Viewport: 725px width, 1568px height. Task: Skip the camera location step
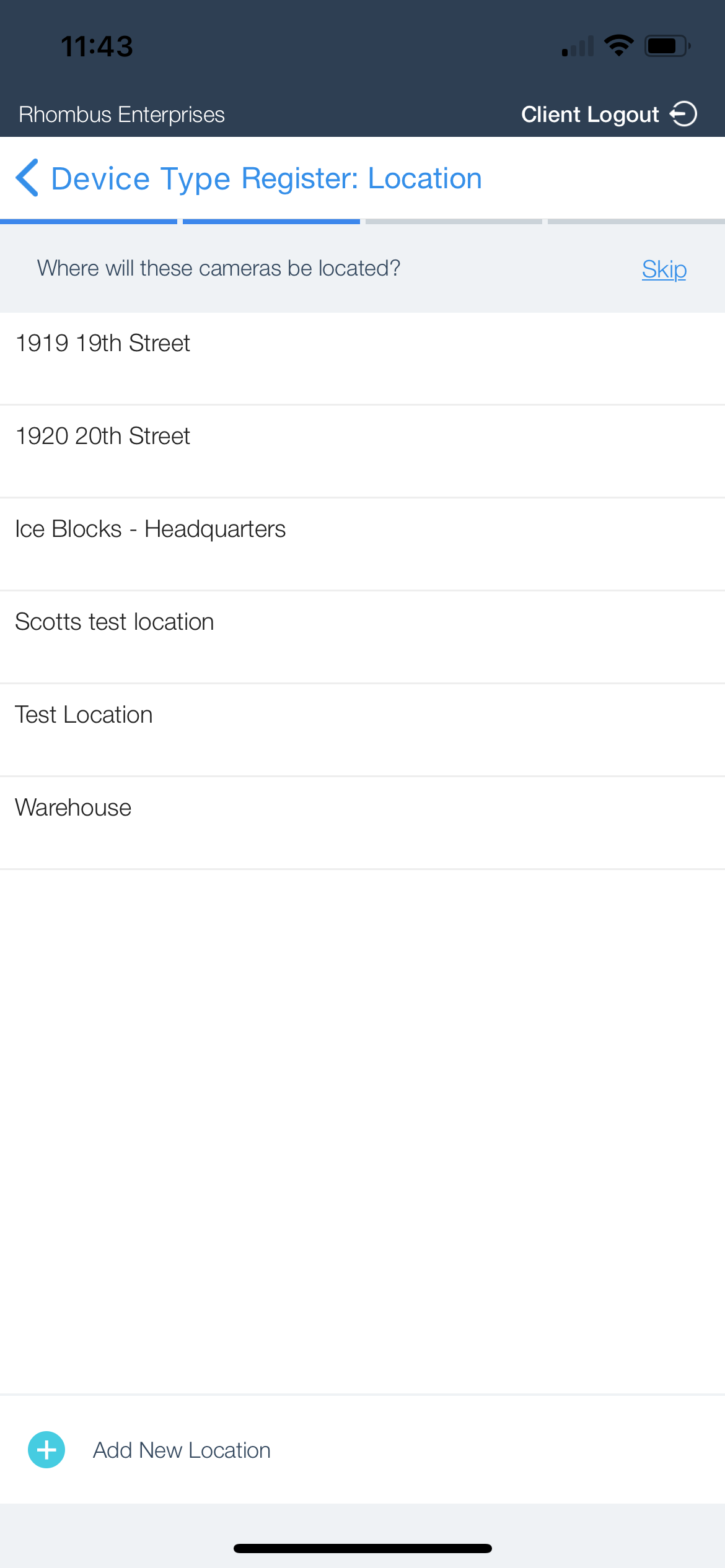664,269
